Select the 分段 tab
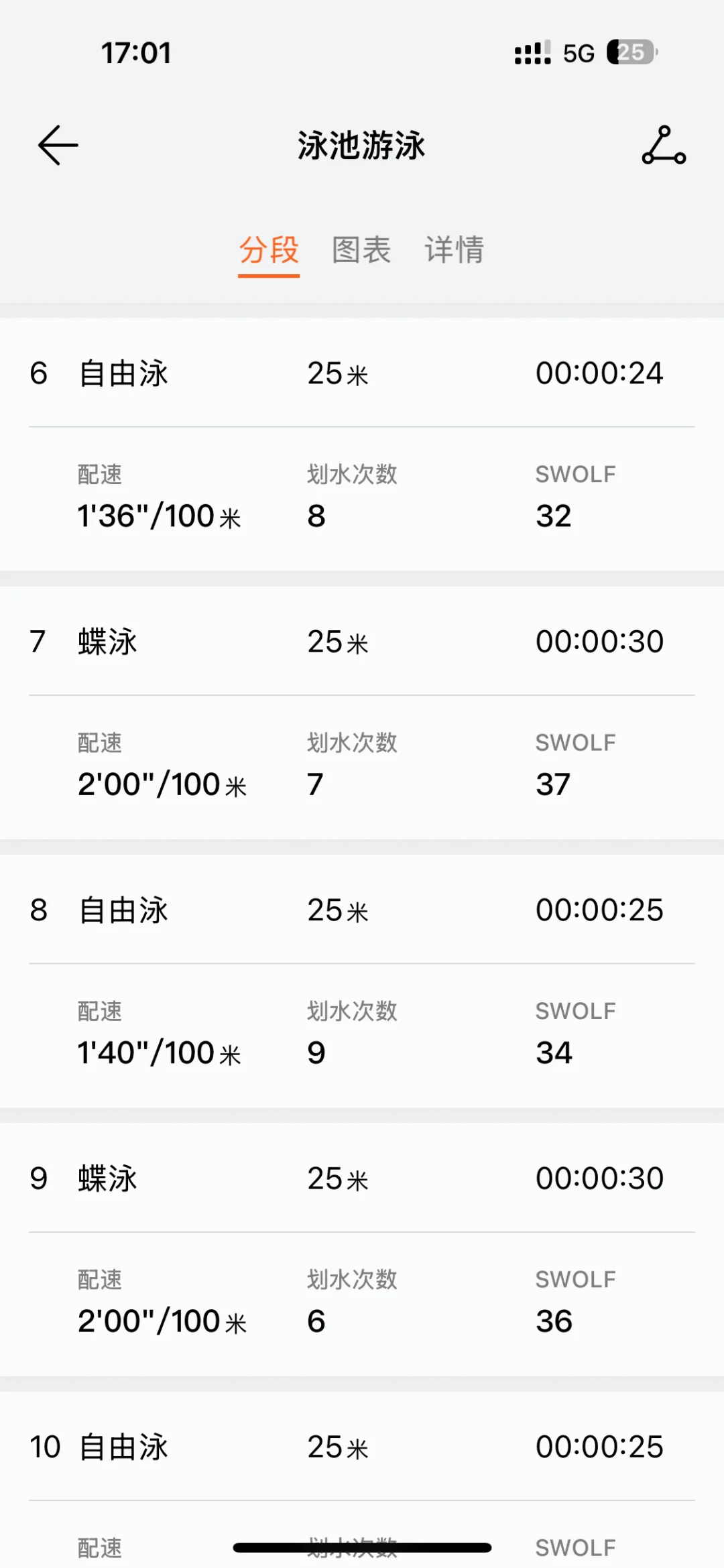Screen dimensions: 724x1568 (x=269, y=250)
